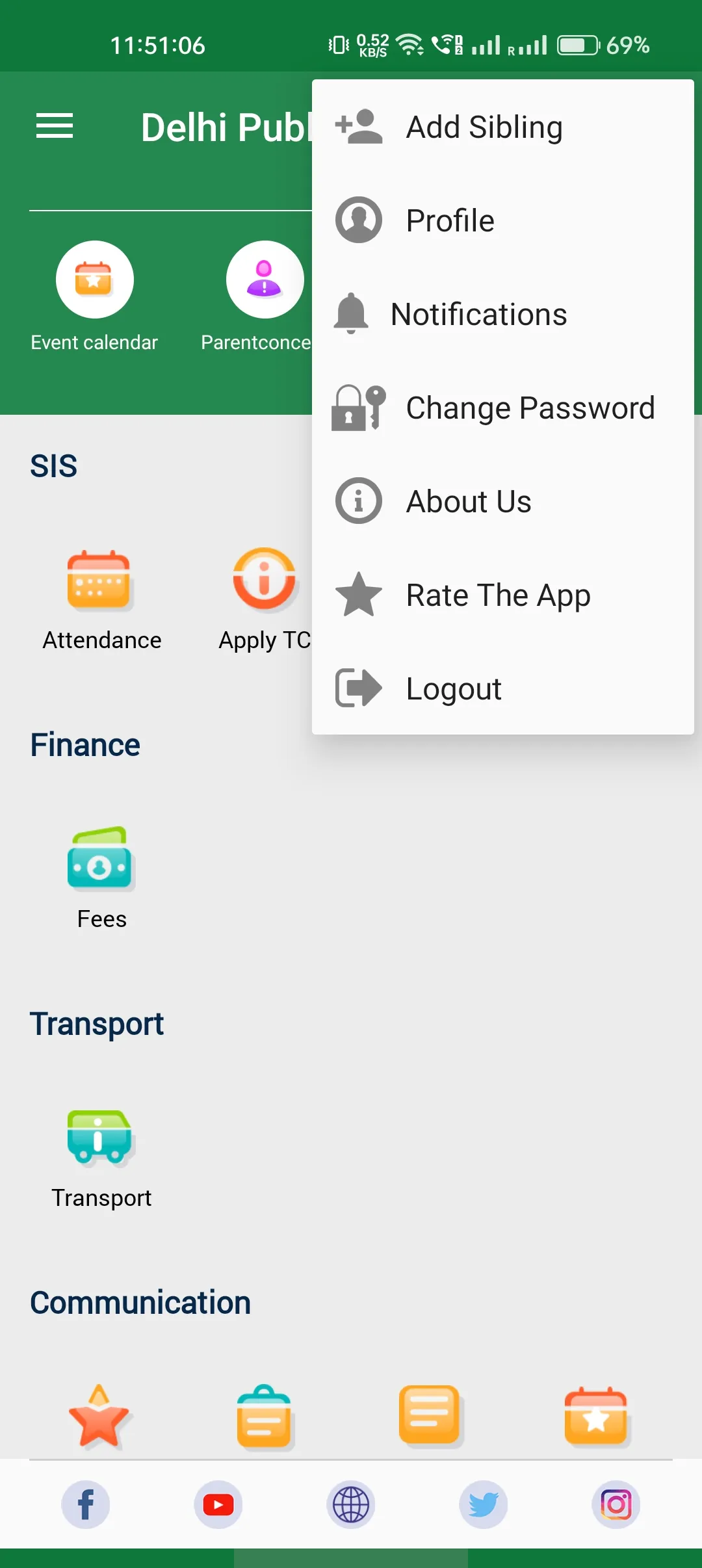Tap the Instagram icon in the footer

coord(616,1504)
